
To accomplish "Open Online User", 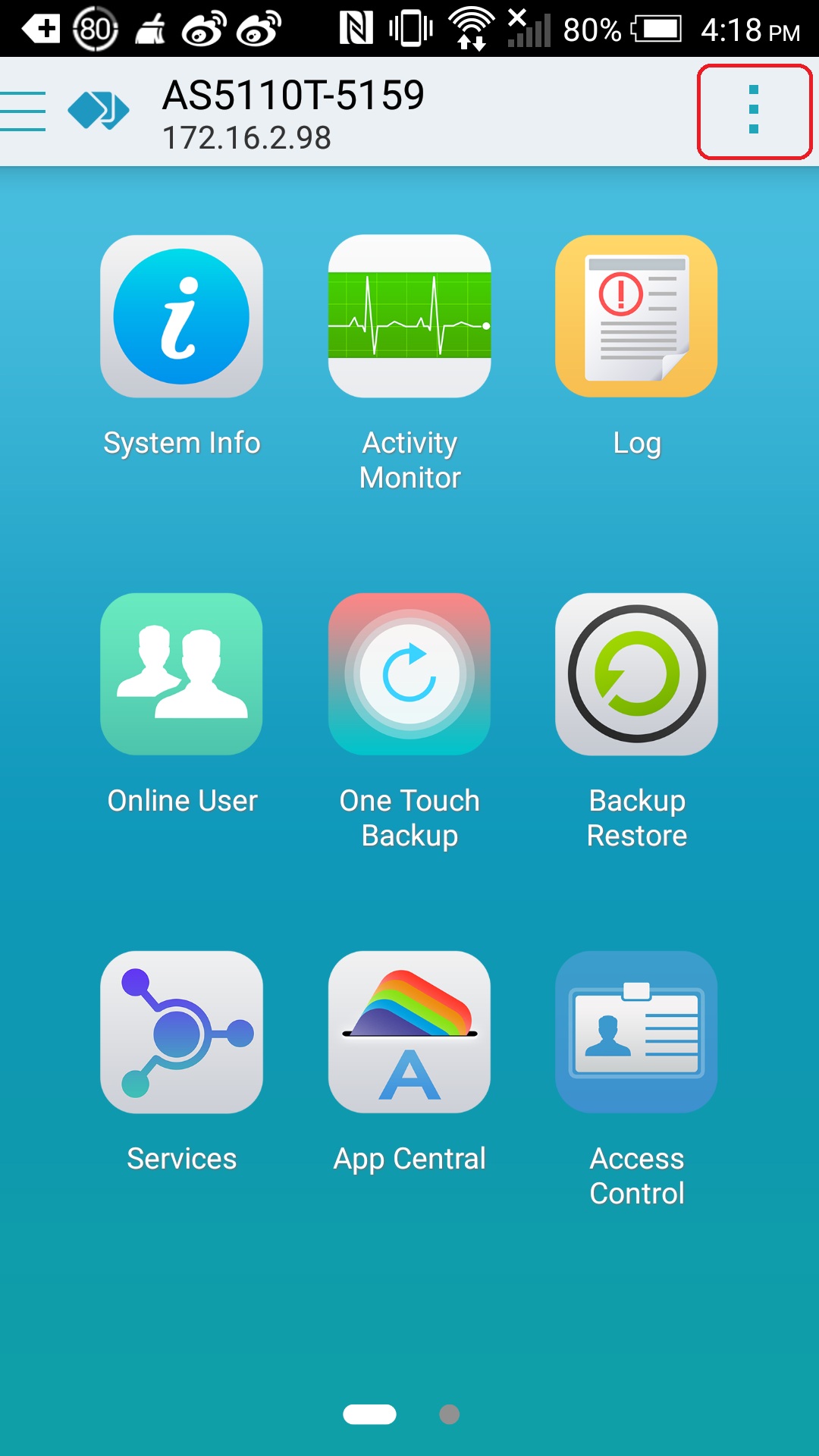I will [182, 675].
